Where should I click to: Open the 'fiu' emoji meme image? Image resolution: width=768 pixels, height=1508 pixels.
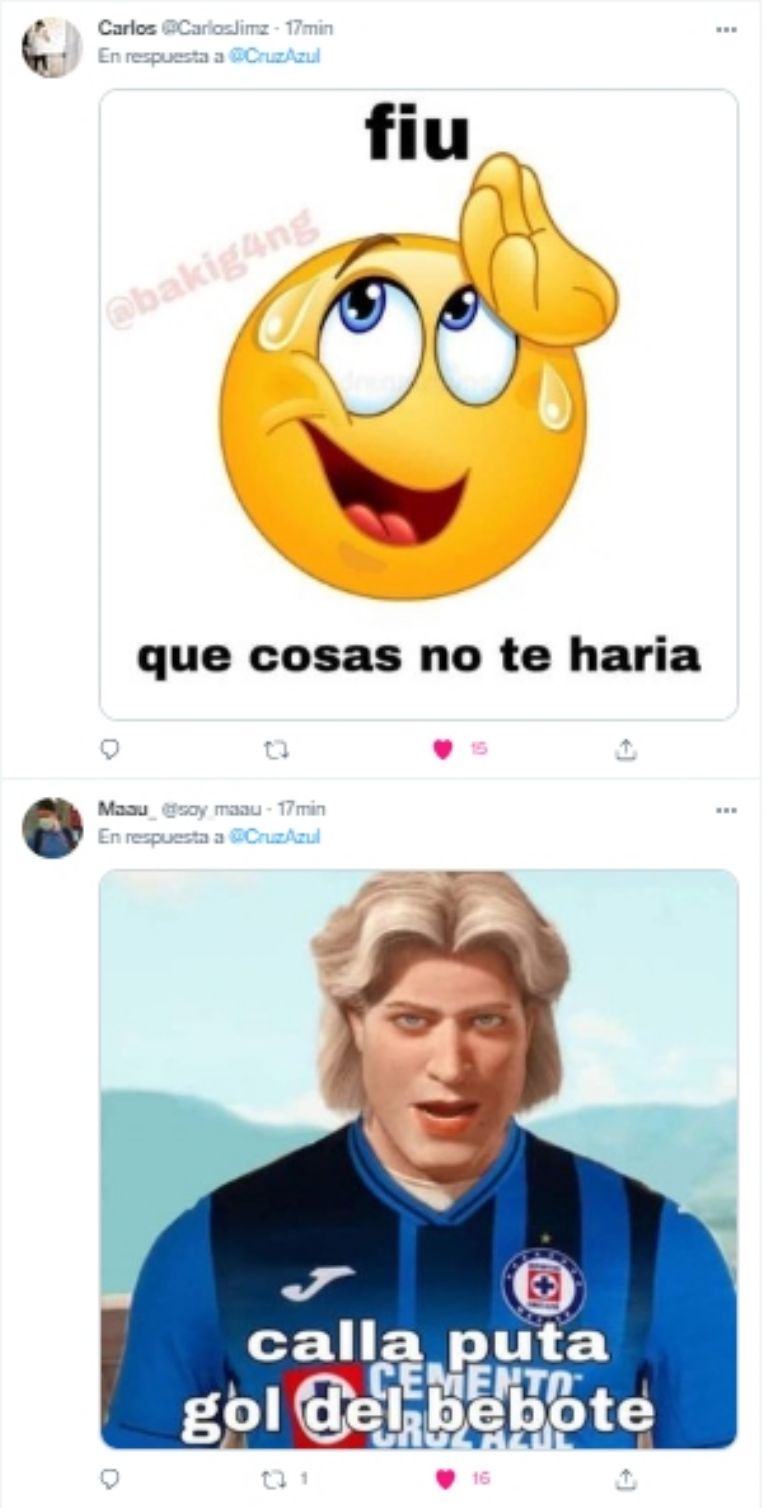tap(418, 404)
